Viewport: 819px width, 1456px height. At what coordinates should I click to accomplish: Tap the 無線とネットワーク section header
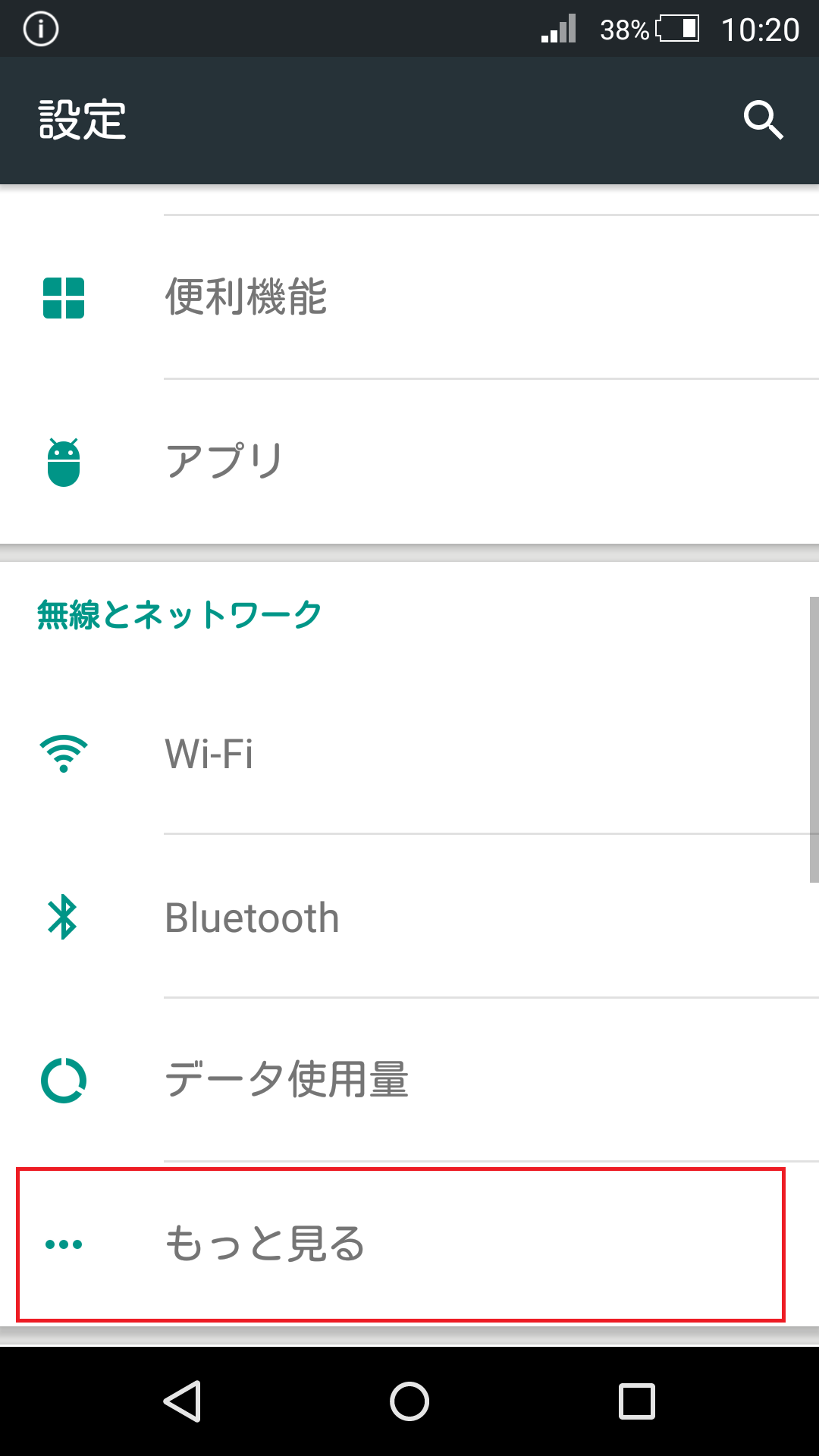(178, 614)
